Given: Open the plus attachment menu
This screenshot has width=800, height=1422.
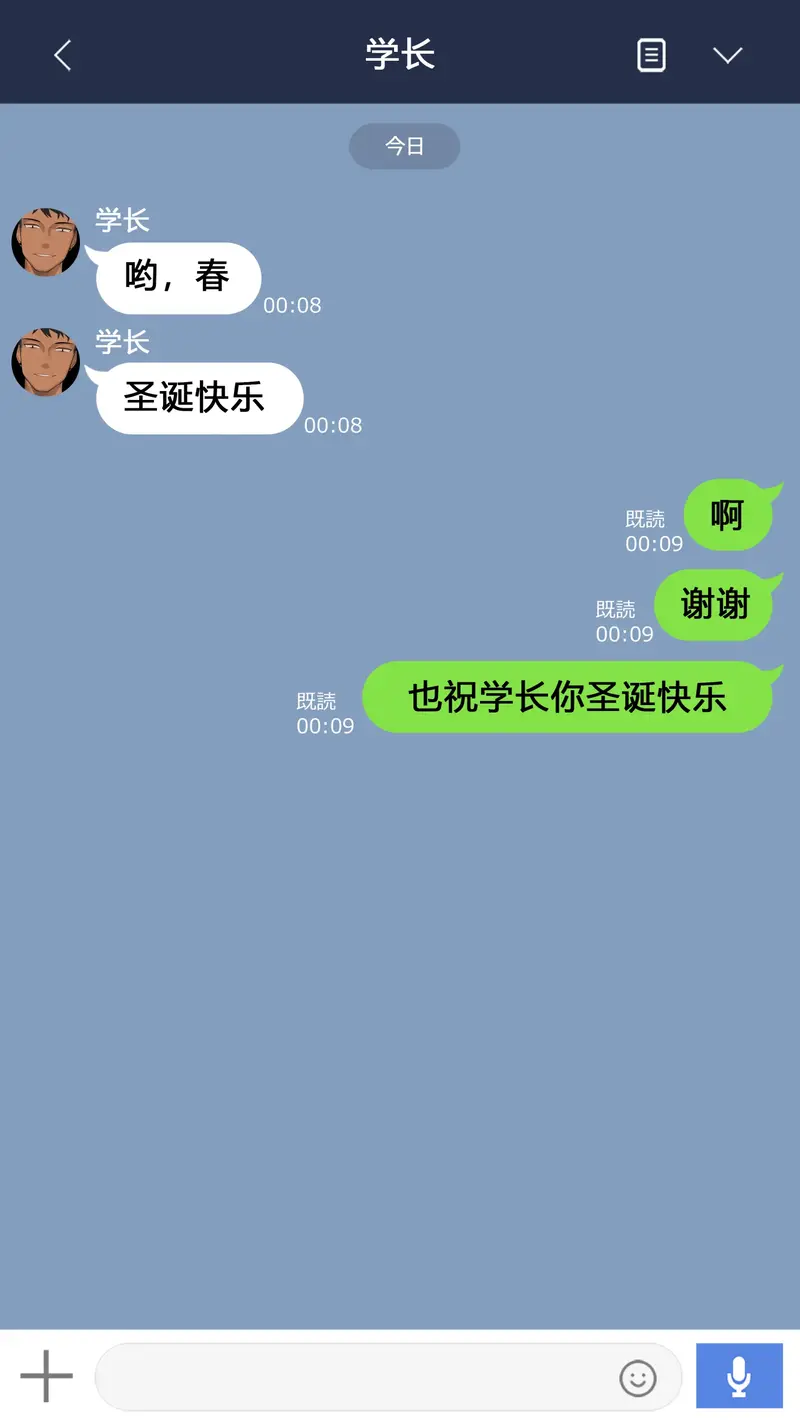Looking at the screenshot, I should (x=47, y=1376).
